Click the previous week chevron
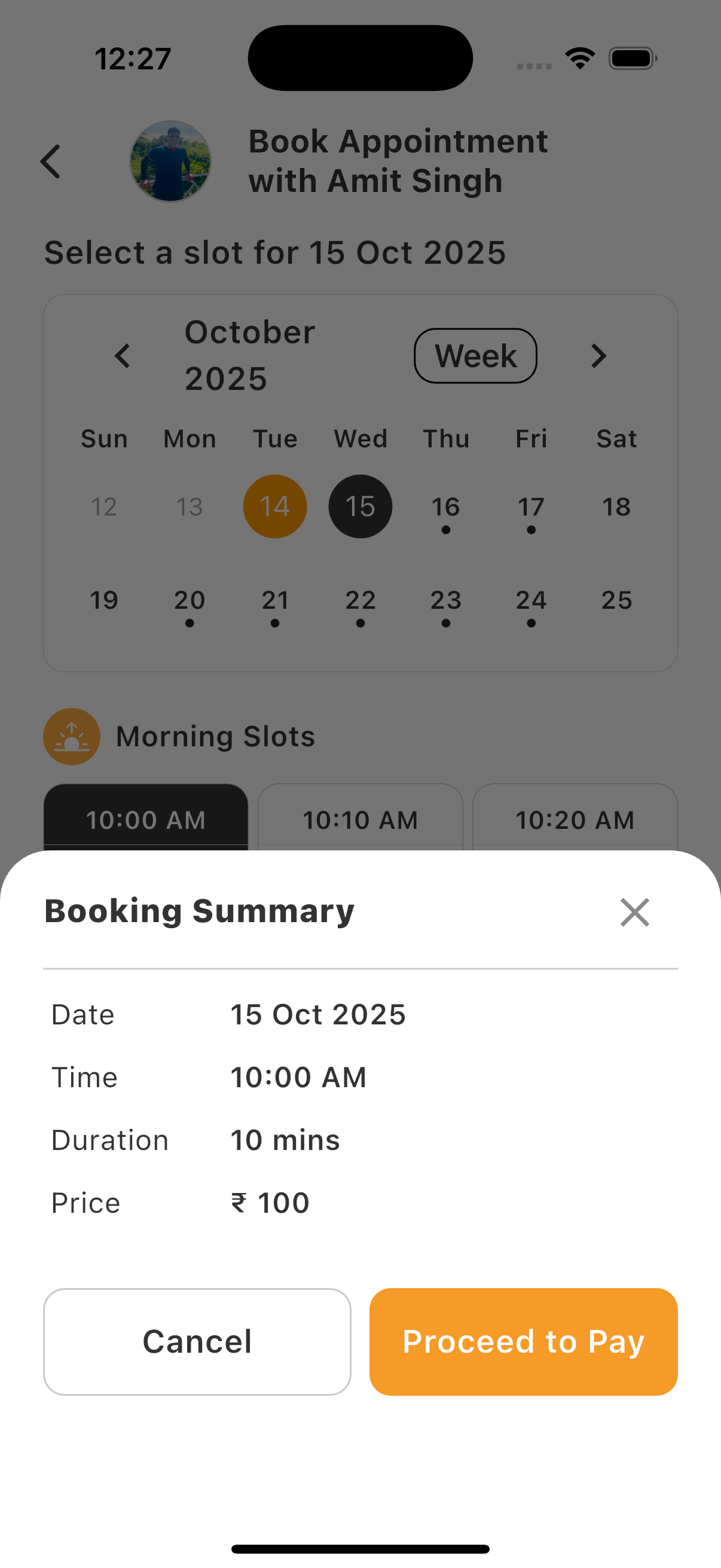Viewport: 721px width, 1568px height. pos(123,355)
